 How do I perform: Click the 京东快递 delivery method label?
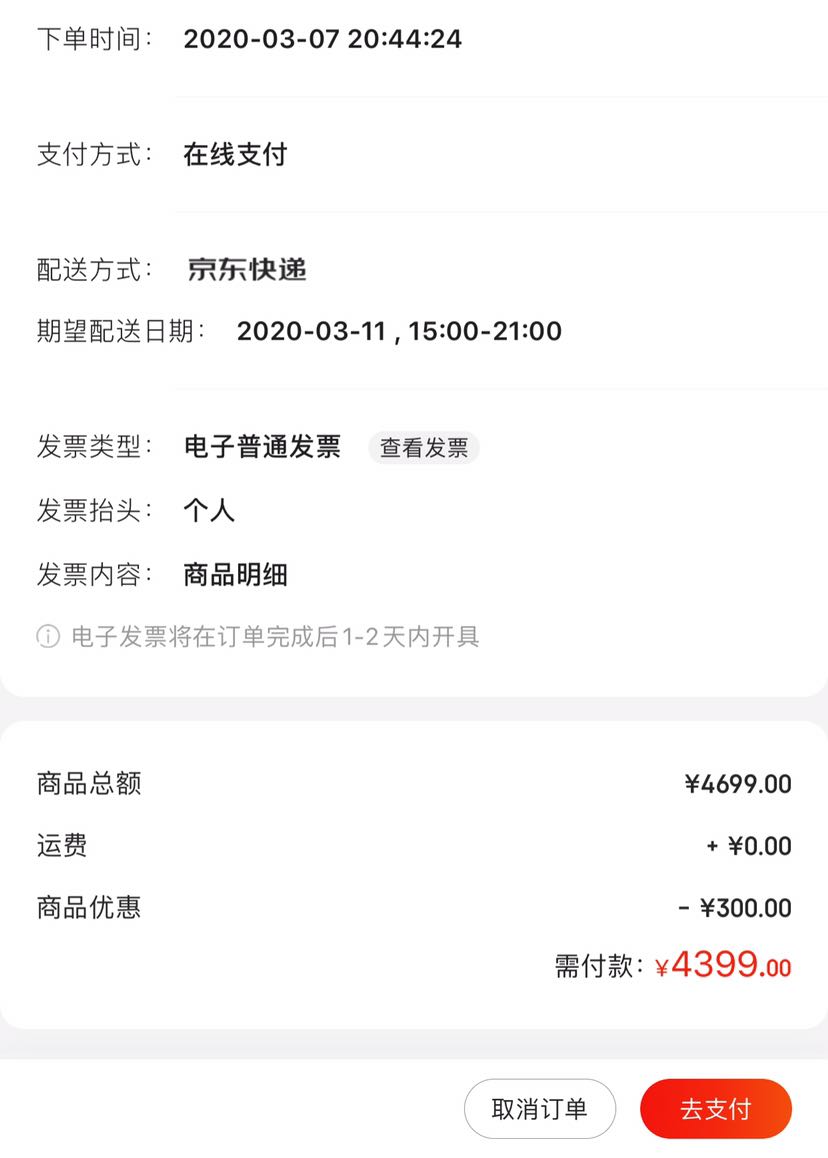click(x=244, y=267)
